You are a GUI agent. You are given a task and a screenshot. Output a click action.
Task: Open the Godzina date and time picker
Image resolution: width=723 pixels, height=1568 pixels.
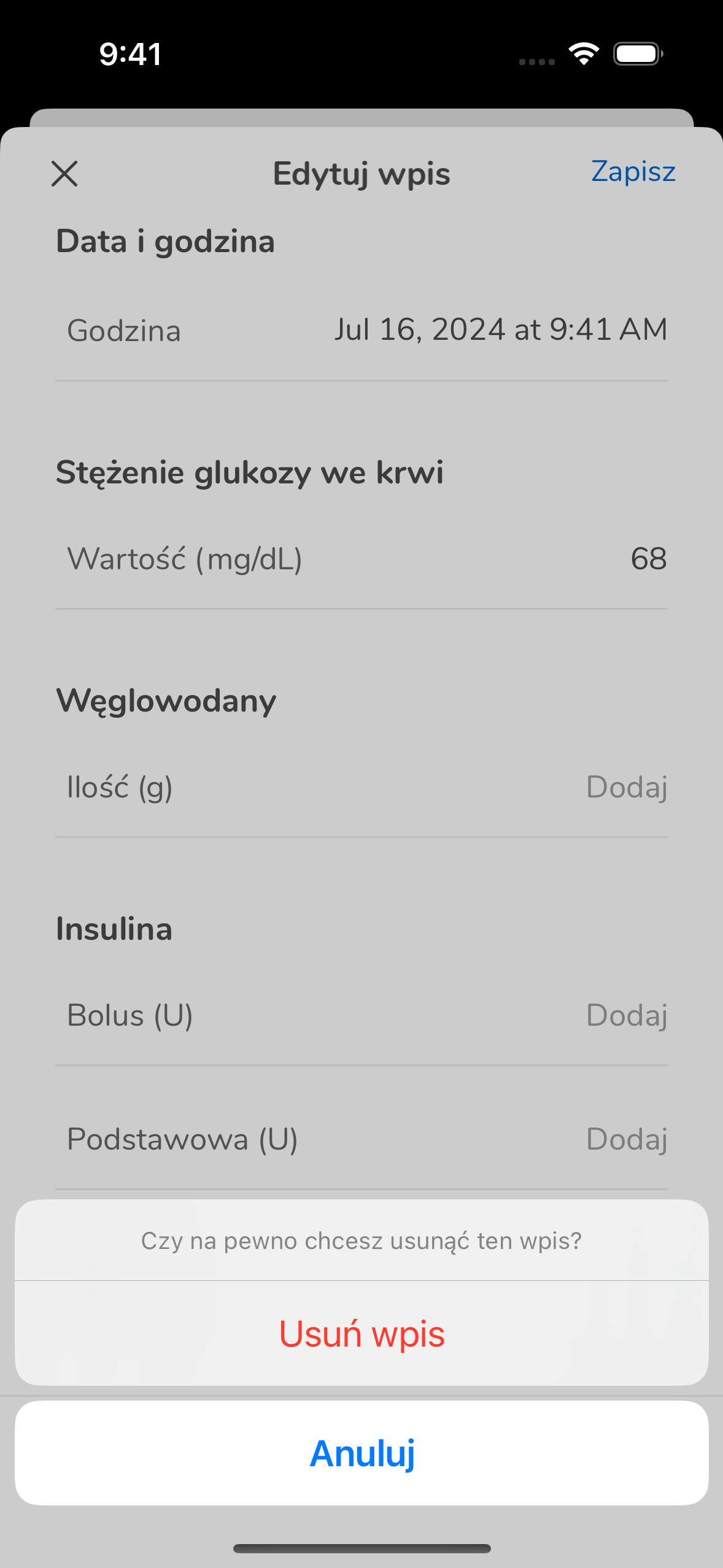361,330
